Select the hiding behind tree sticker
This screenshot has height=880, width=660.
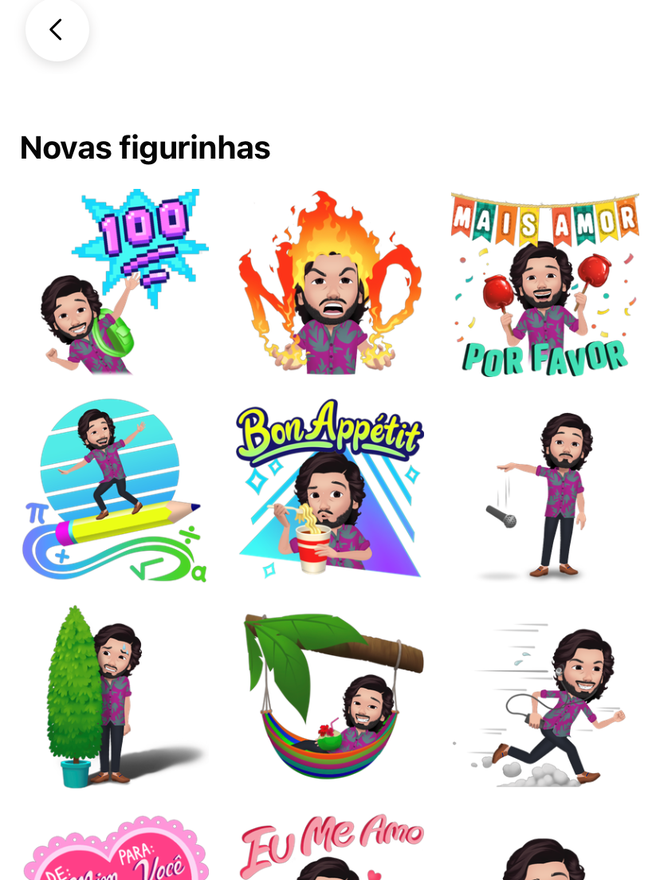point(115,697)
